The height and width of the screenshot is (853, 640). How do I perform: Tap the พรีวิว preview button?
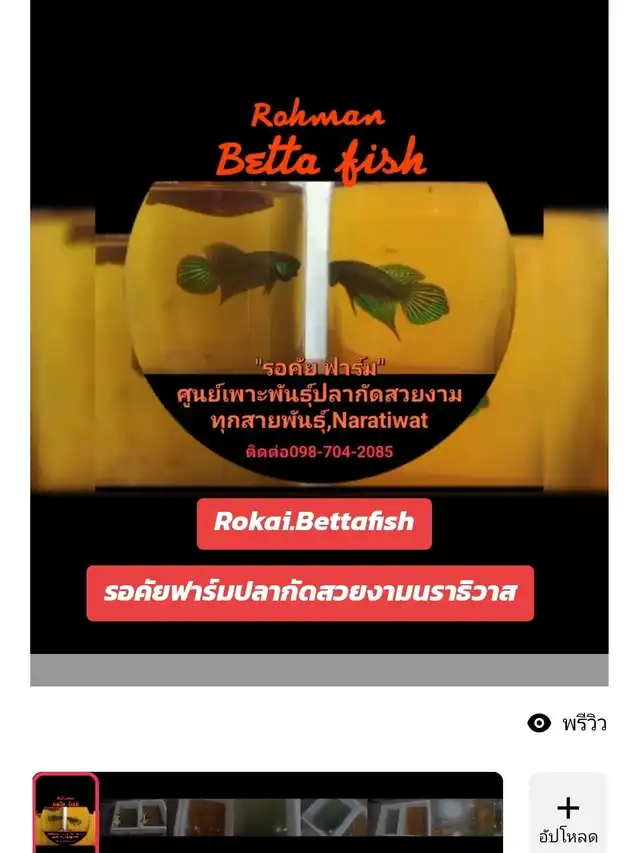tap(568, 723)
